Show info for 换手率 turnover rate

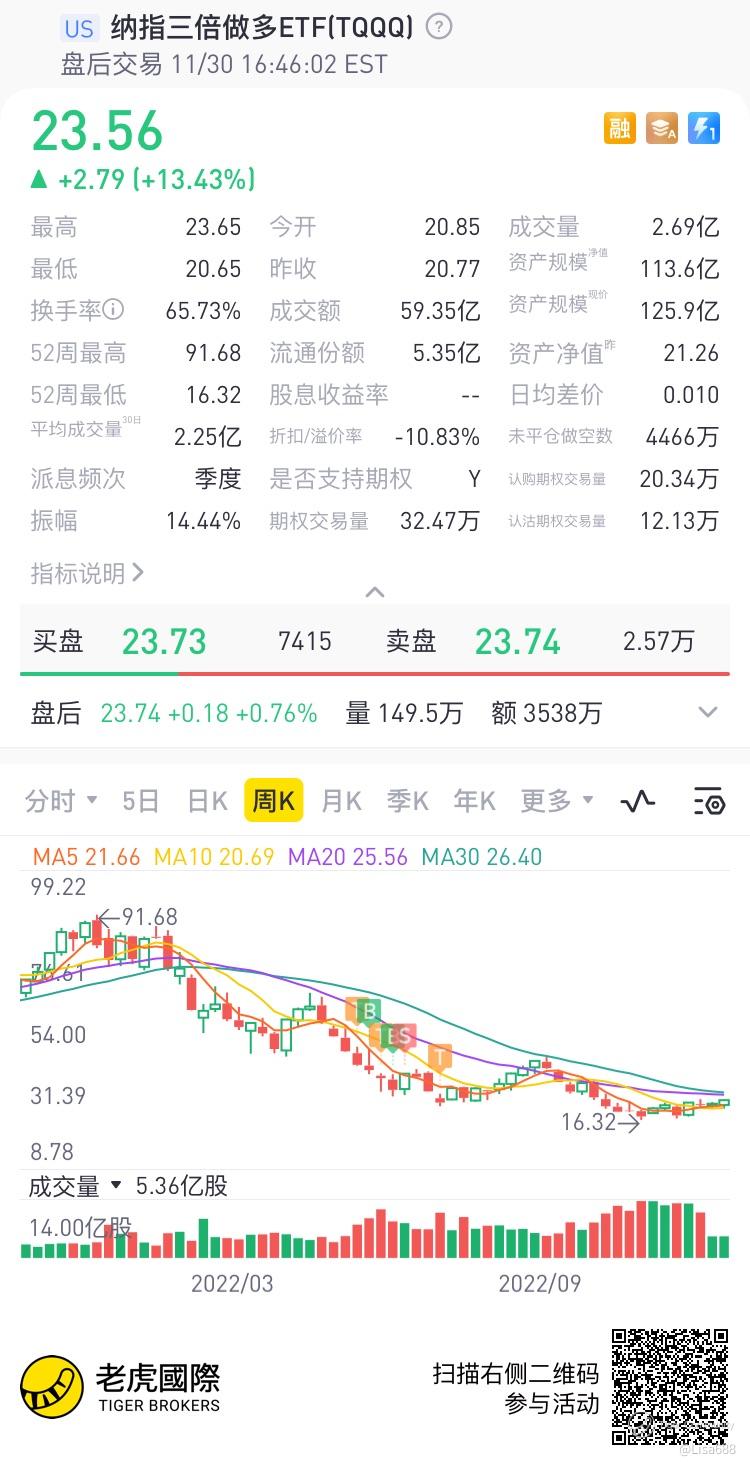(114, 311)
